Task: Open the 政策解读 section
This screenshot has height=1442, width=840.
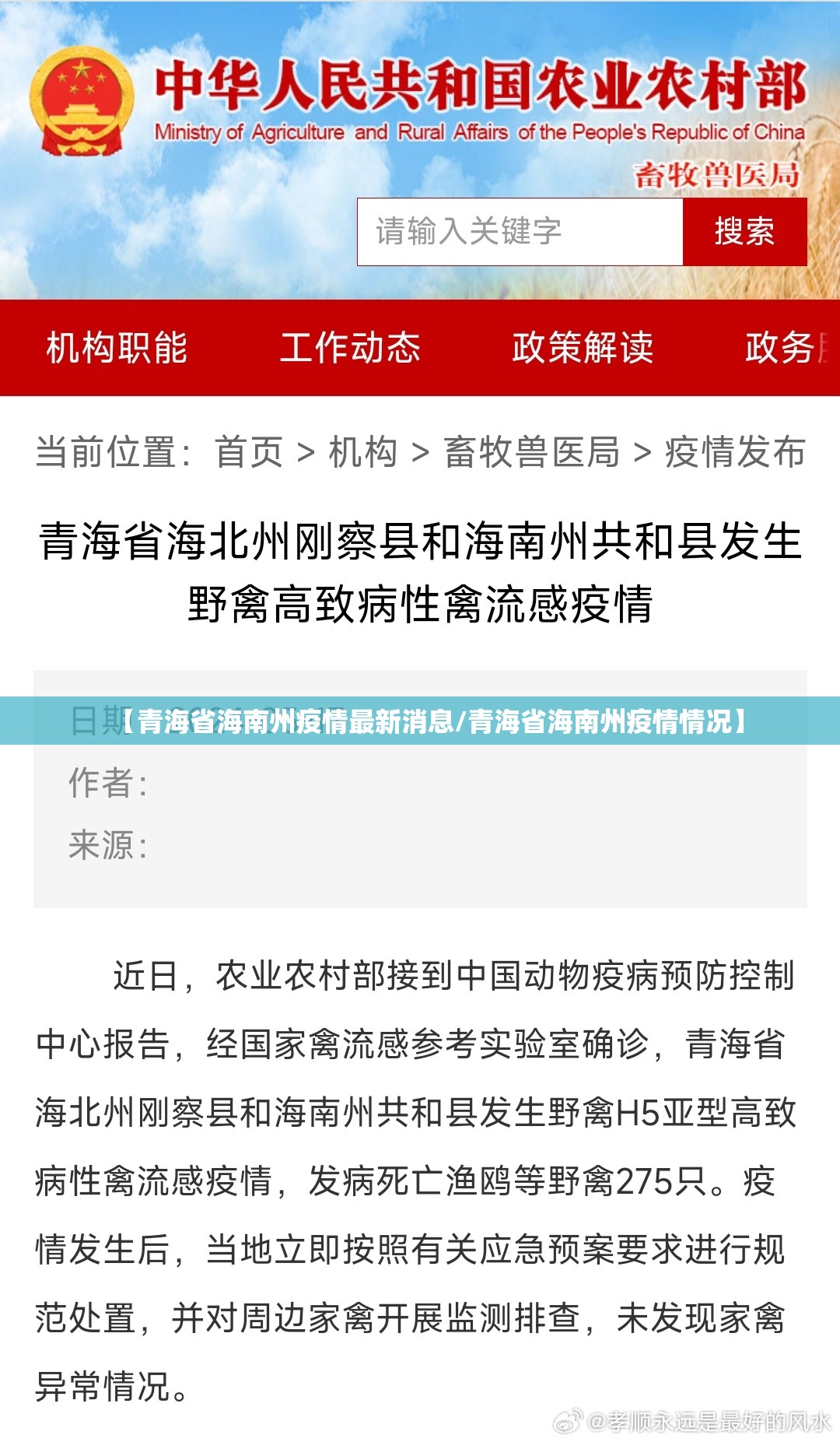Action: [x=583, y=348]
